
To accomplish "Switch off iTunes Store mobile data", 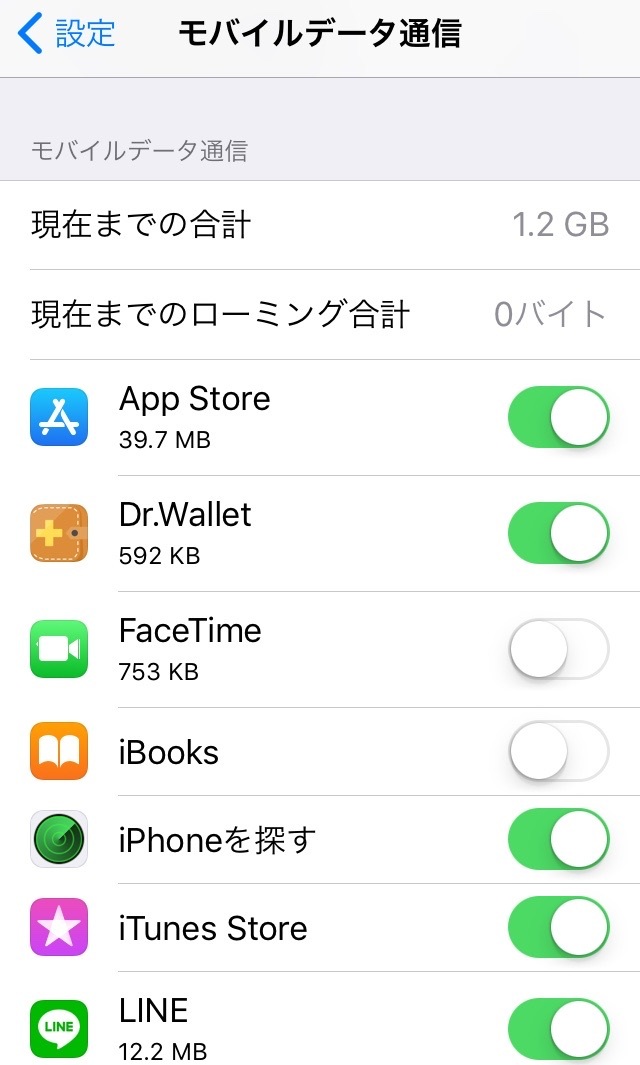I will pos(559,927).
